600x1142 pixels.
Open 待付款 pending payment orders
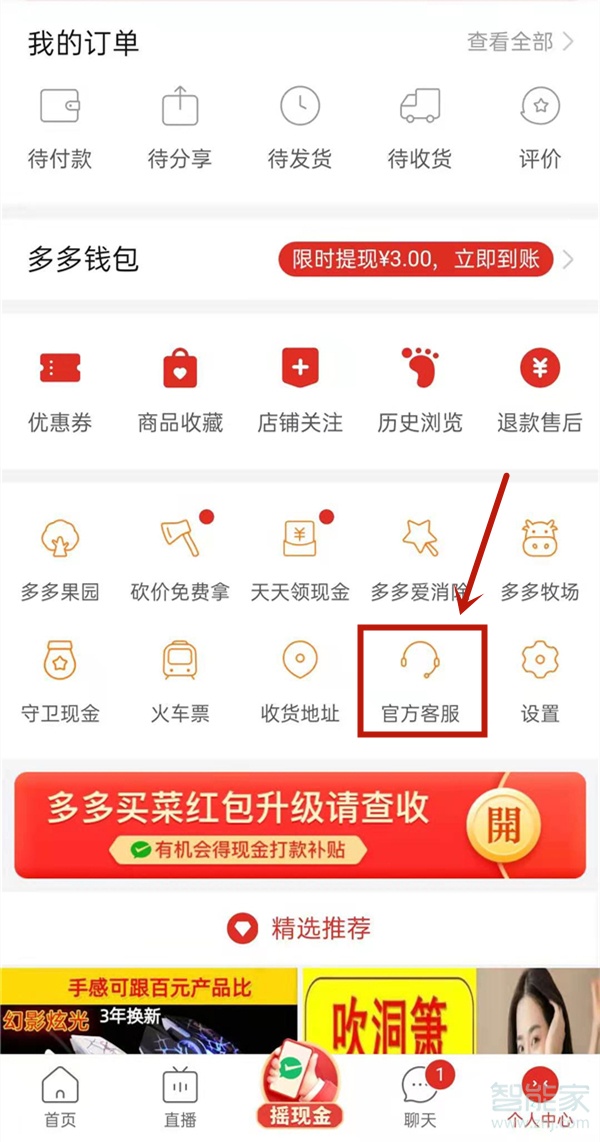pos(60,128)
